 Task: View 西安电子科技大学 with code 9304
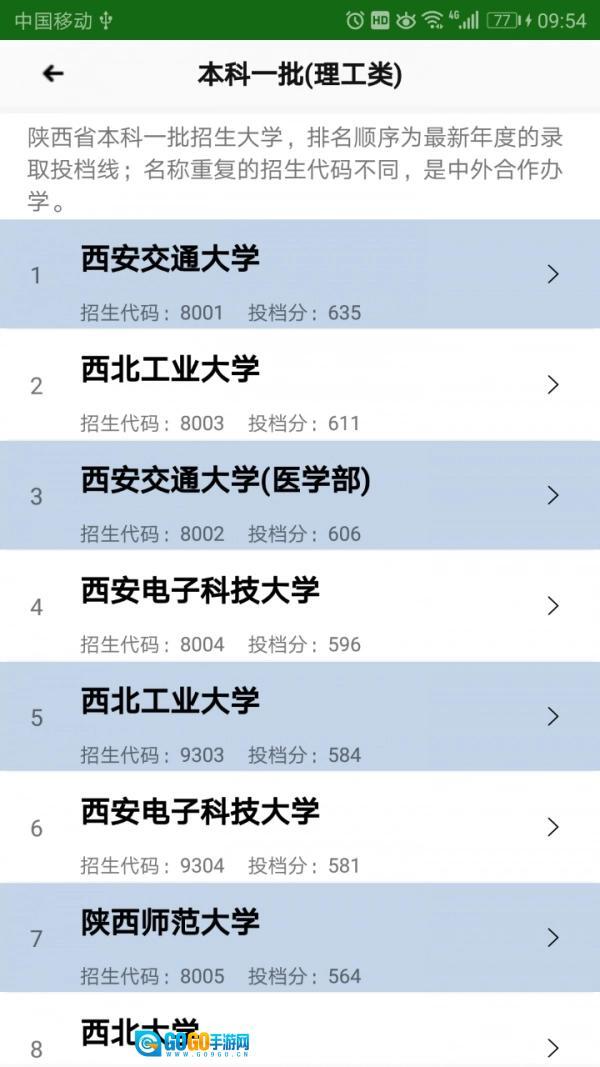point(300,827)
